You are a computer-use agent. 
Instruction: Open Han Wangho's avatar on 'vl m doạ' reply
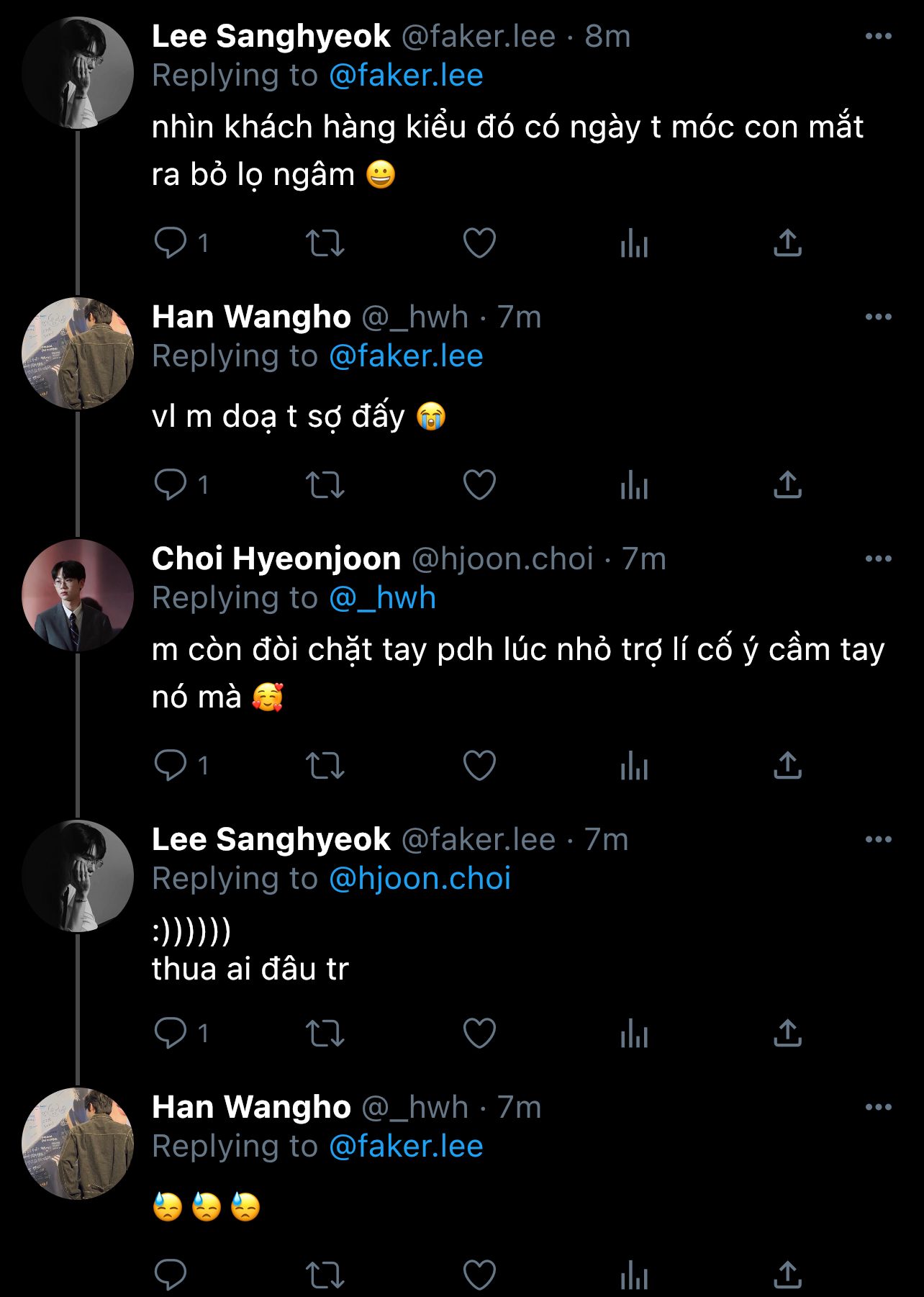click(x=78, y=353)
